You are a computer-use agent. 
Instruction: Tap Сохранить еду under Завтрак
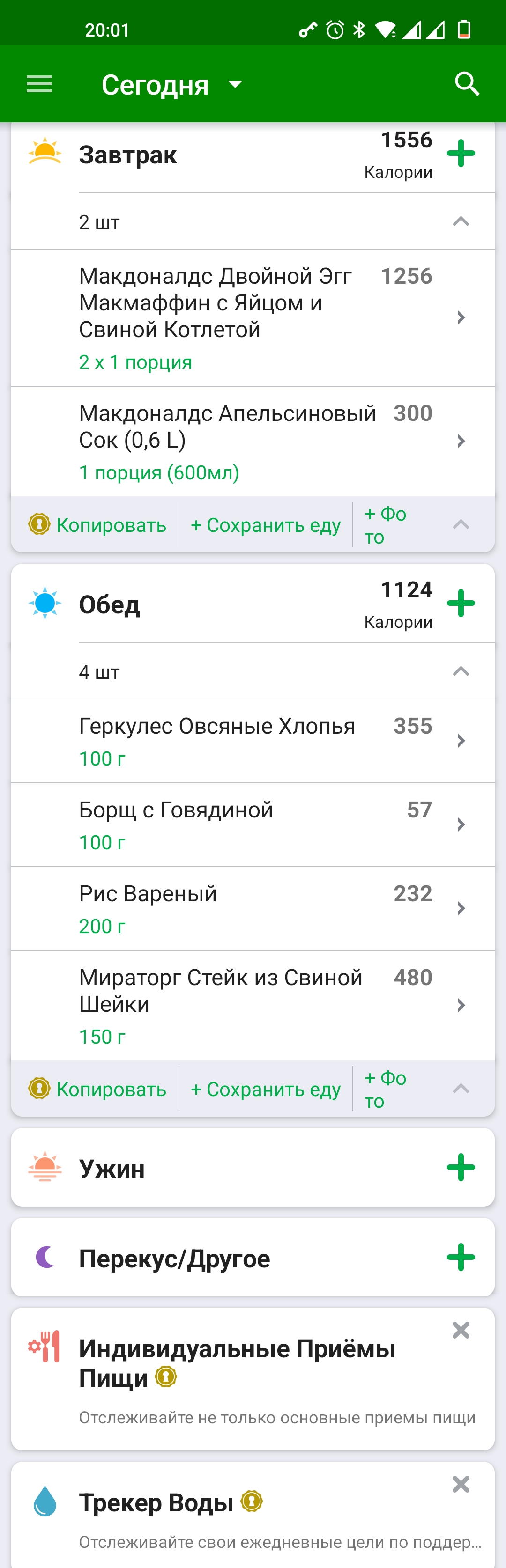(x=266, y=525)
